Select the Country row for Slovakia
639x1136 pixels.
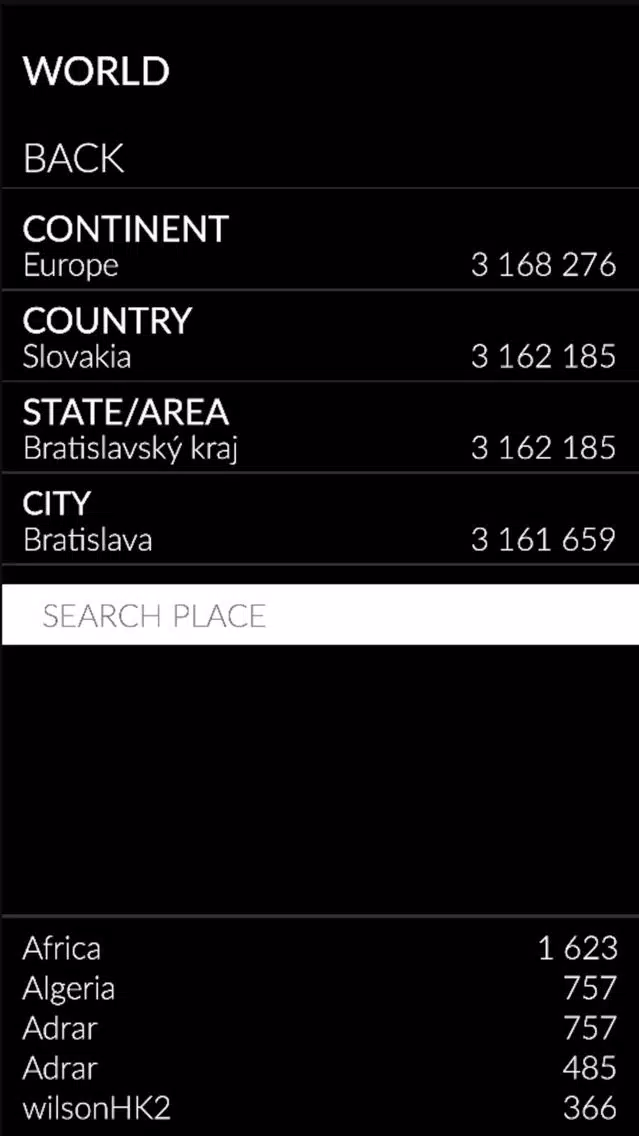pos(320,336)
